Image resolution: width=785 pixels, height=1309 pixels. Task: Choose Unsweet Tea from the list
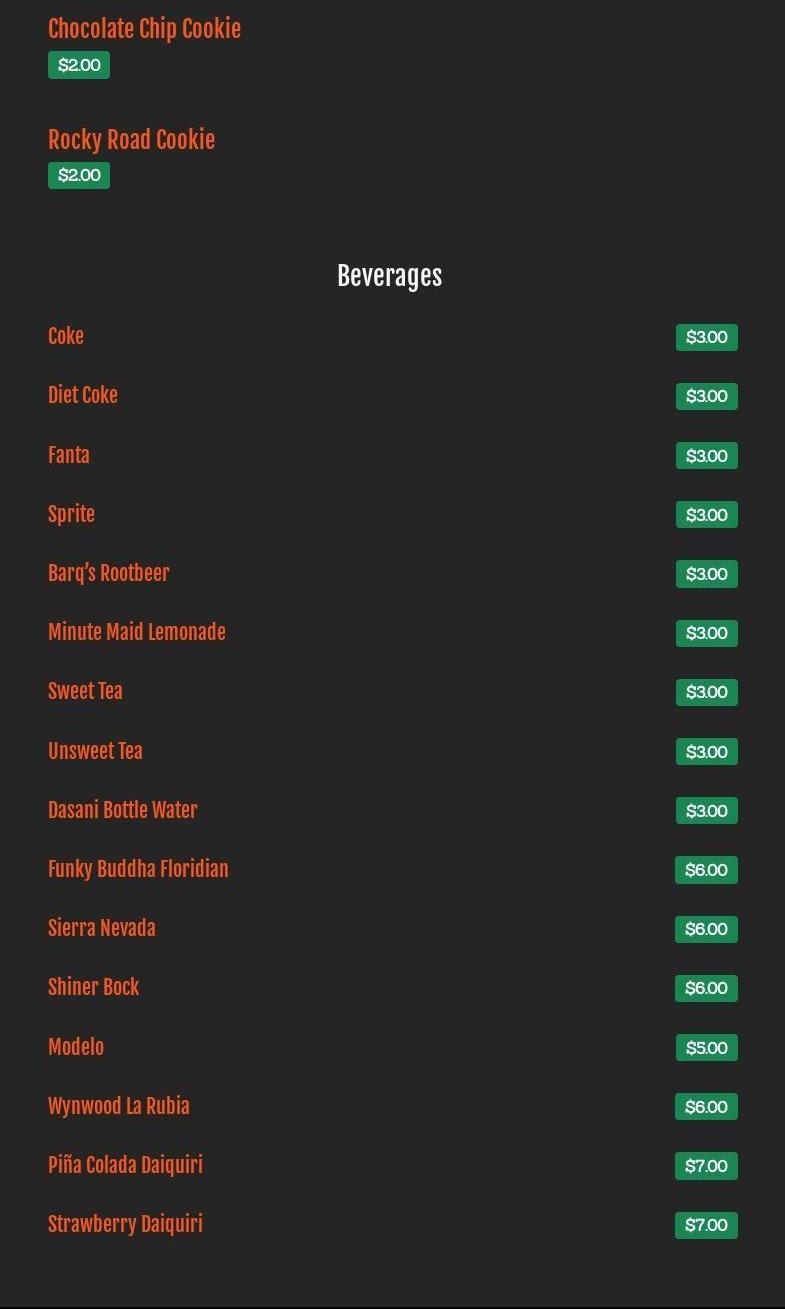click(x=95, y=751)
